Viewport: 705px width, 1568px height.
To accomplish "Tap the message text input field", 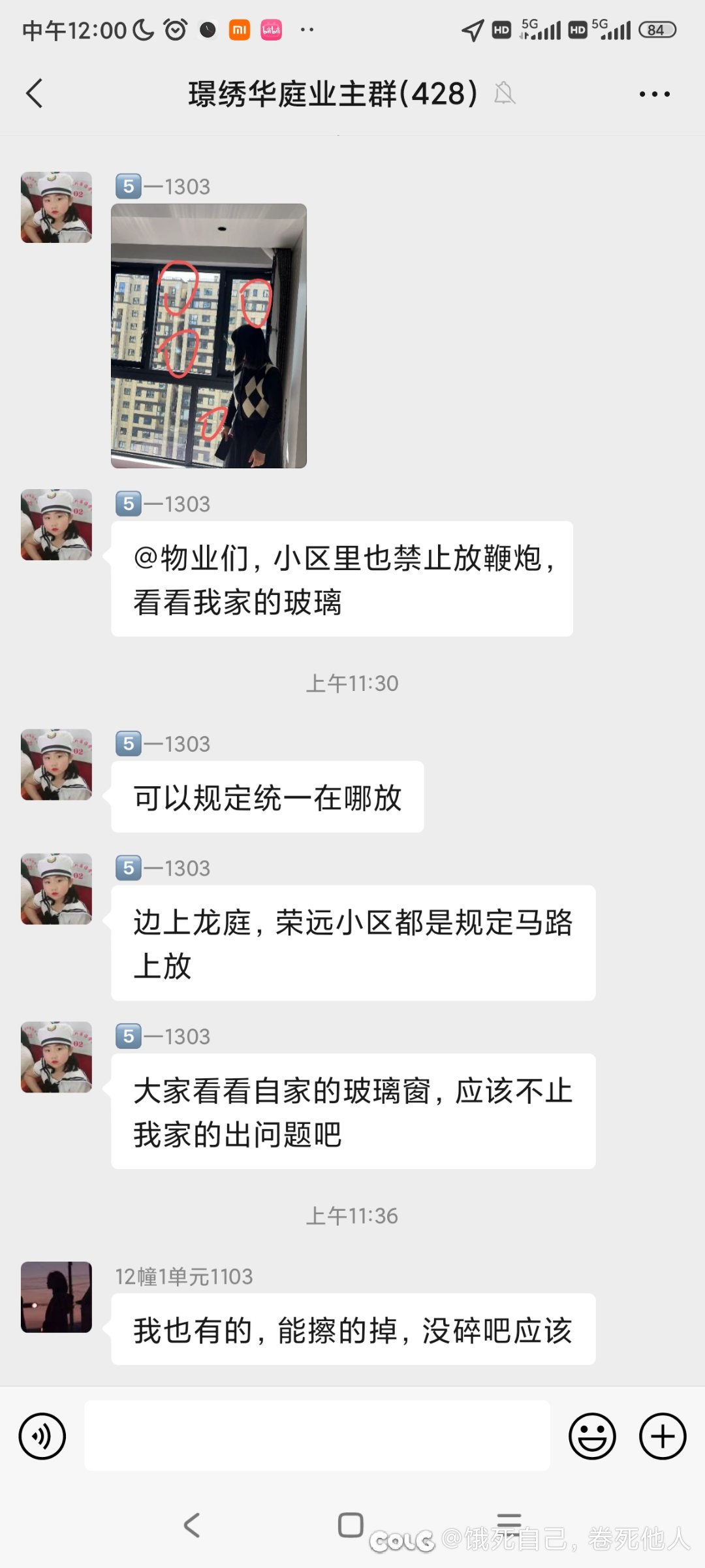I will 317,1436.
